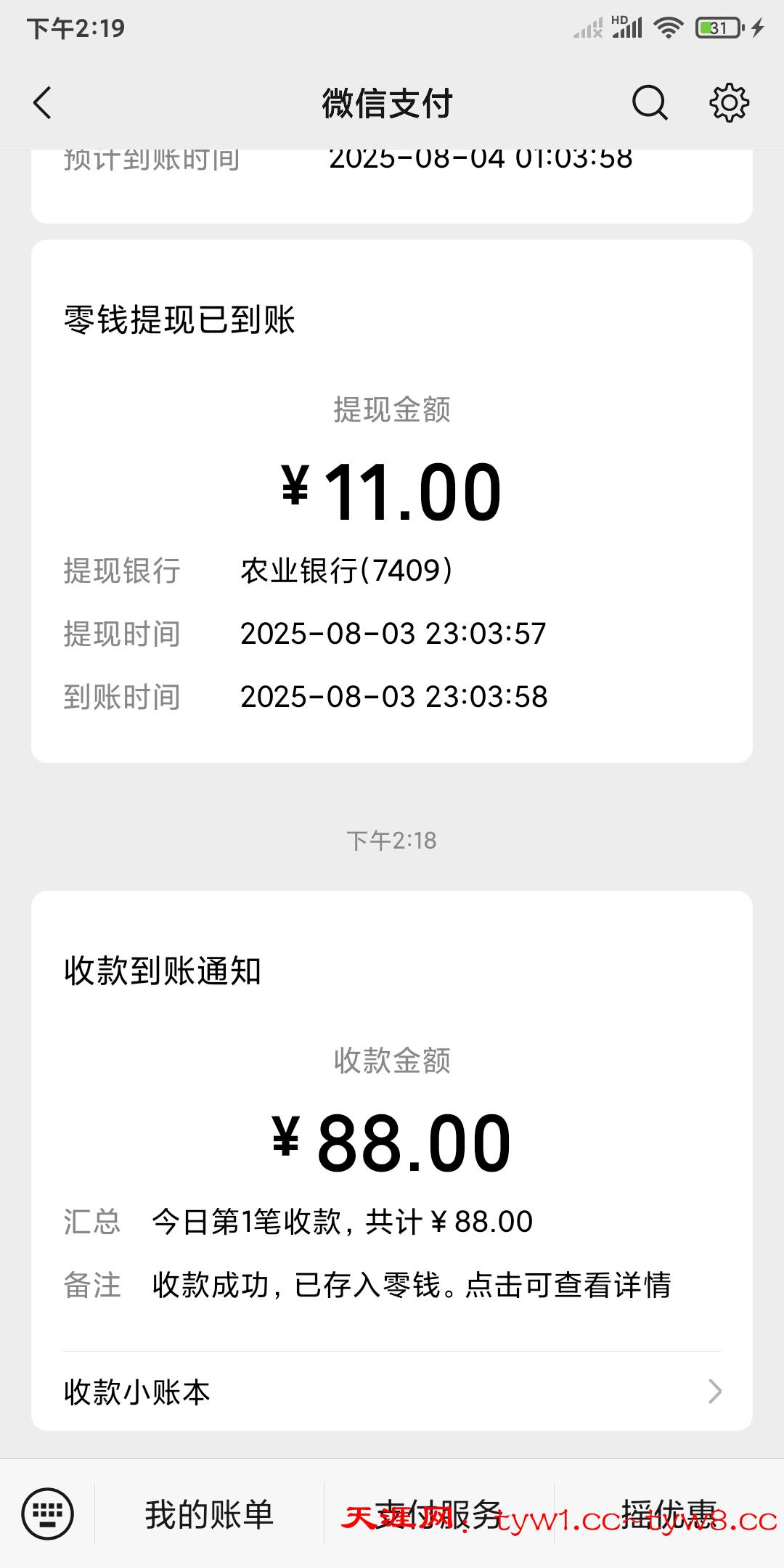
Task: Tap the timestamp 下午2:18 between messages
Action: (392, 841)
